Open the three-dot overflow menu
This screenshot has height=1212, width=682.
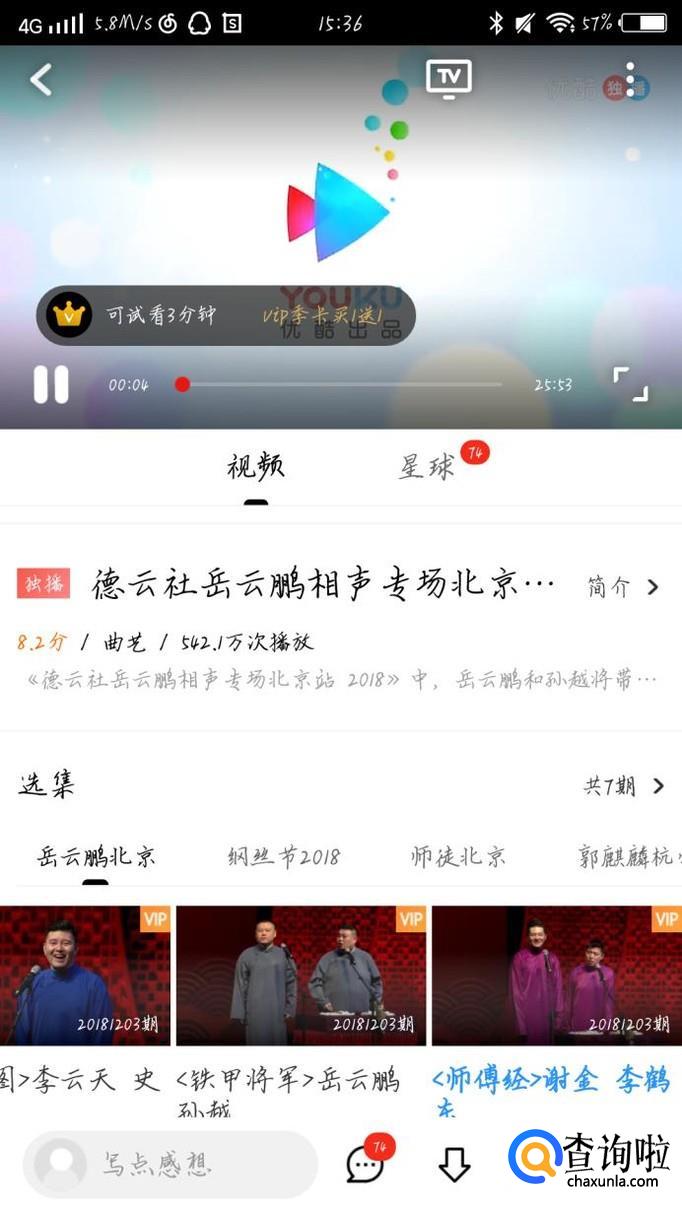pos(630,79)
